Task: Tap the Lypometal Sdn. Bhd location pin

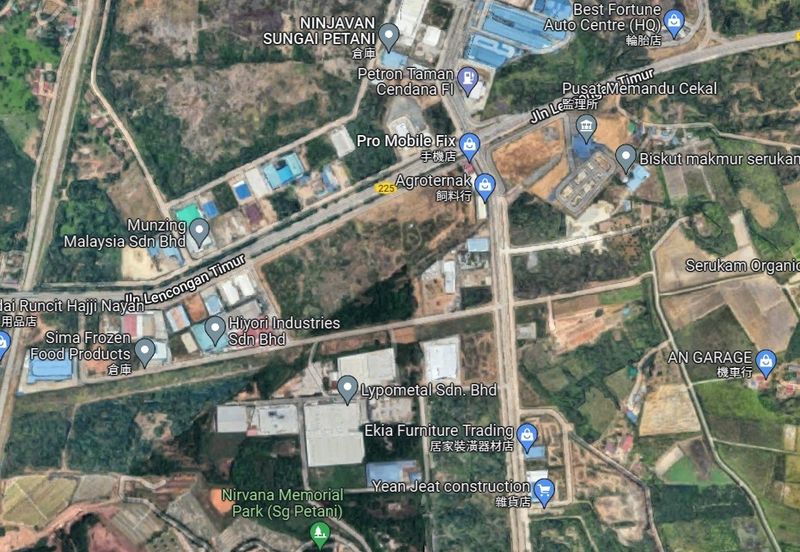Action: coord(347,387)
